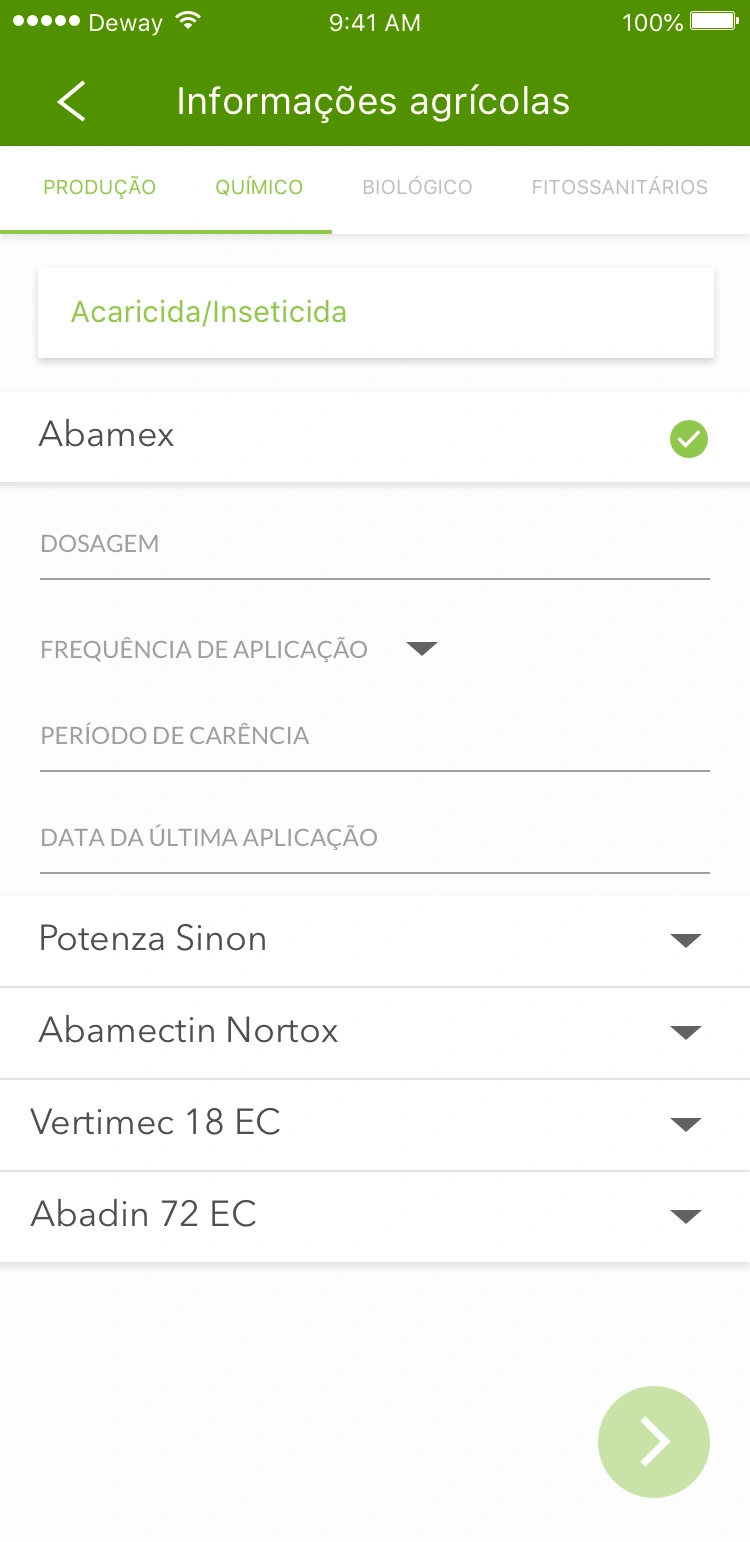Uncheck the Abamex product
This screenshot has height=1542, width=750.
pyautogui.click(x=688, y=439)
